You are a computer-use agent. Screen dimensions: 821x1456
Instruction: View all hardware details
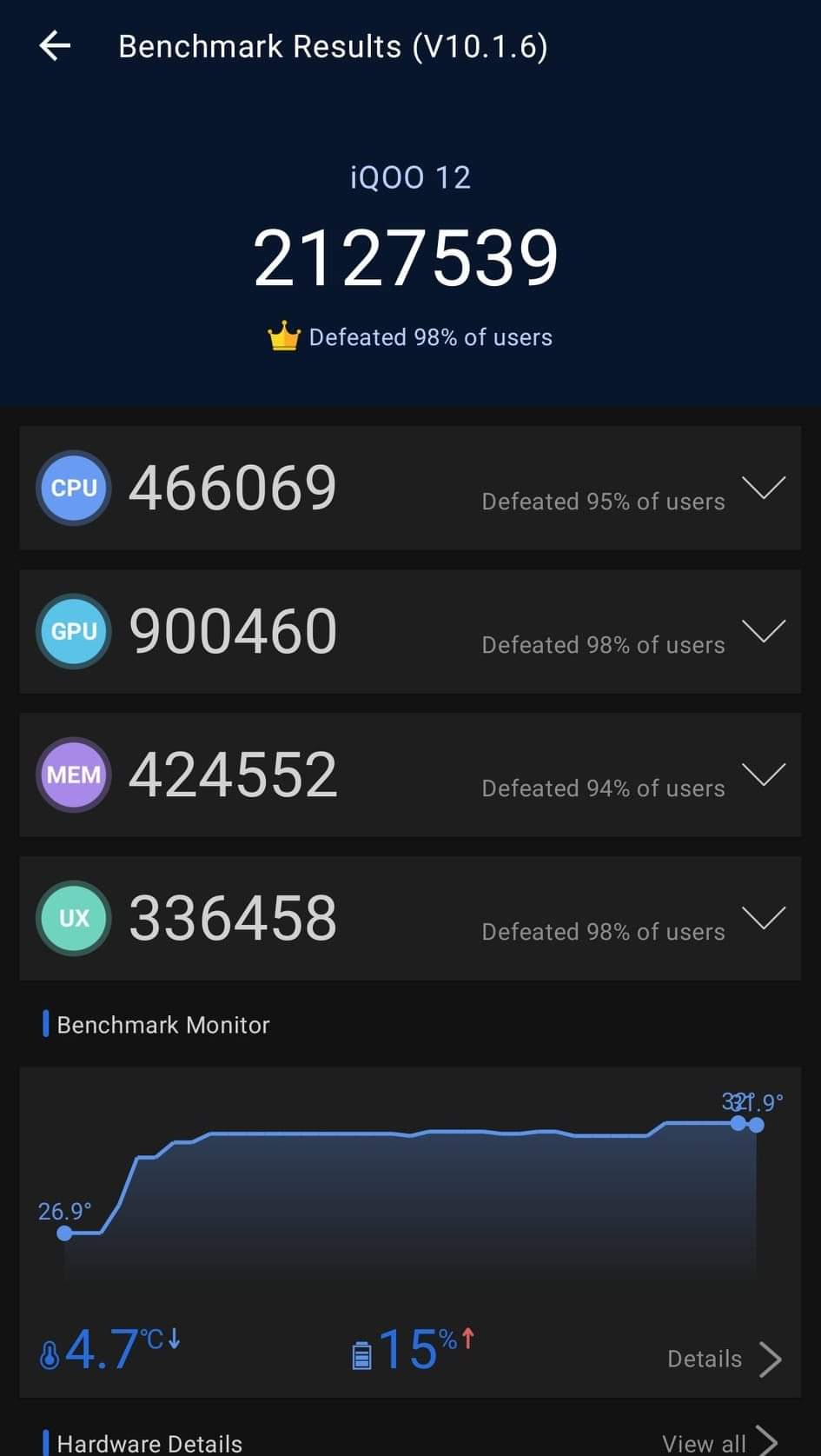tap(718, 1443)
